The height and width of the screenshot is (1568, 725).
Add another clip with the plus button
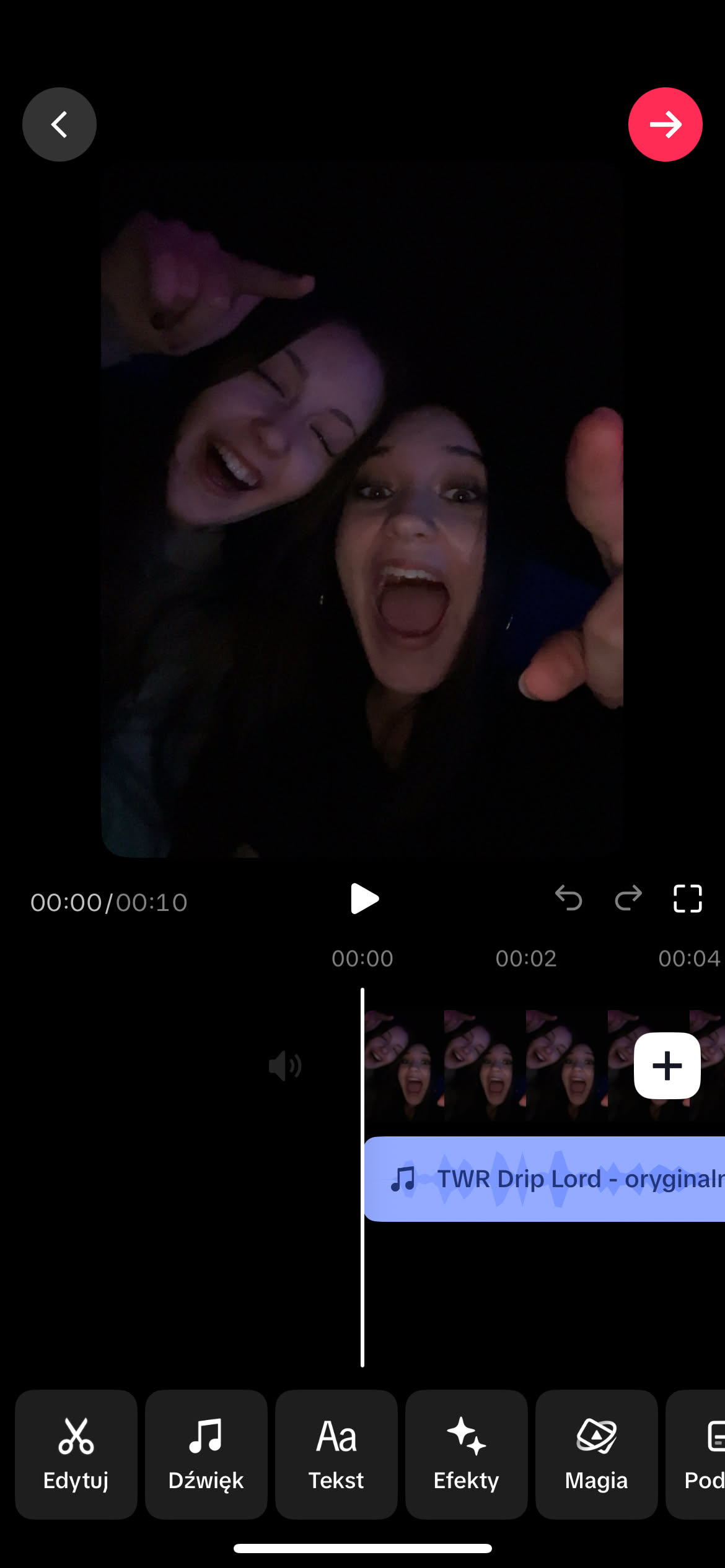667,1066
